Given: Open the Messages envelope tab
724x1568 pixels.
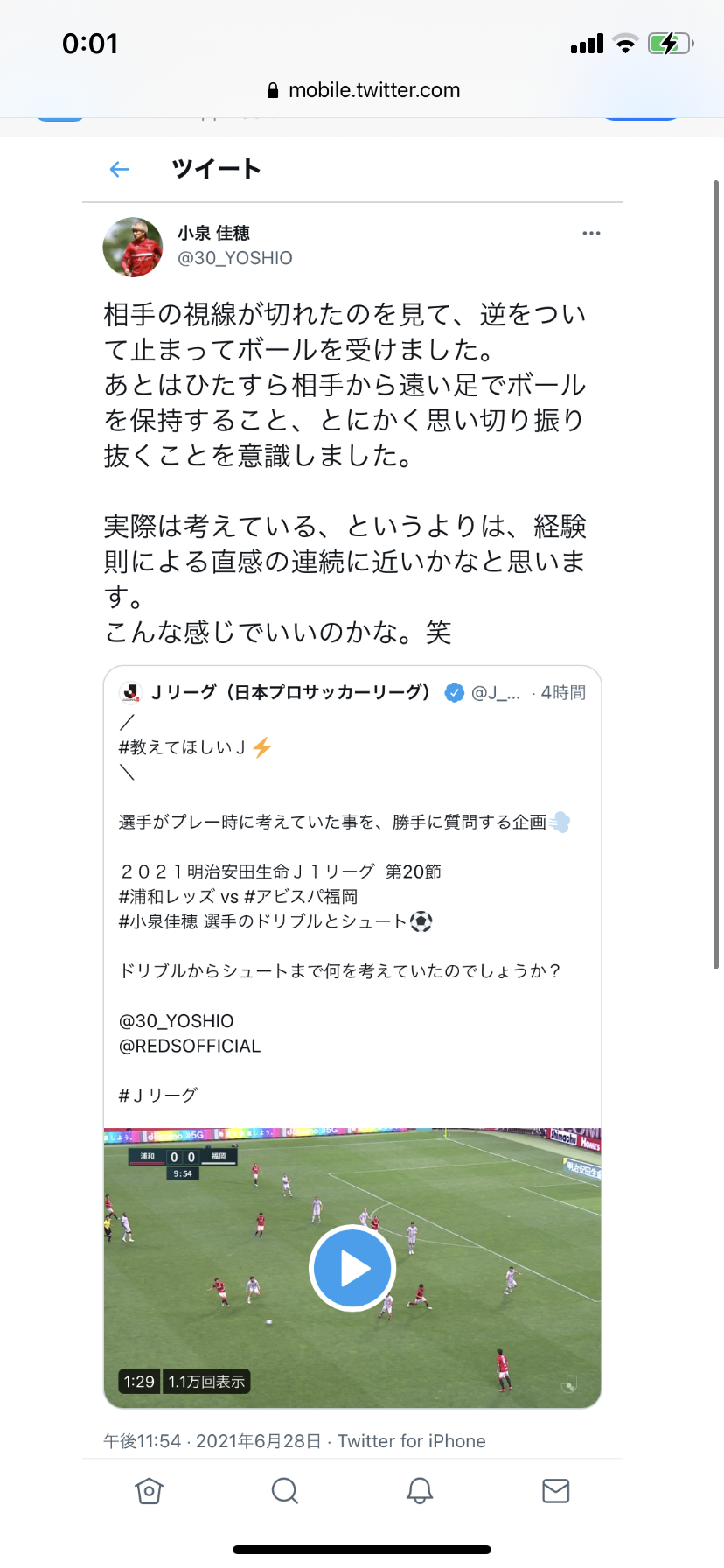Looking at the screenshot, I should pyautogui.click(x=556, y=1491).
